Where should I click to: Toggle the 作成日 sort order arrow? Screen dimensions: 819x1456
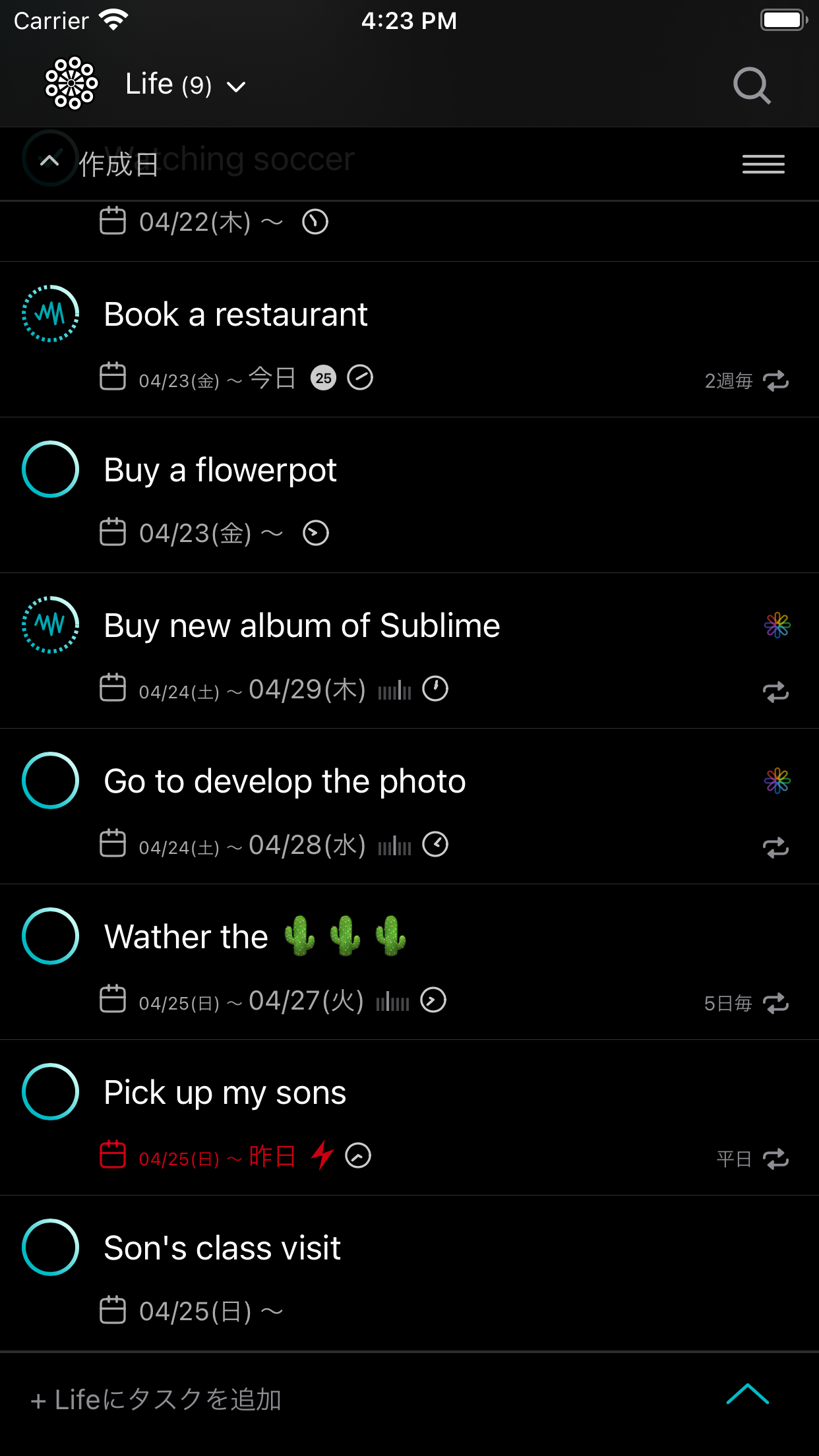point(49,160)
